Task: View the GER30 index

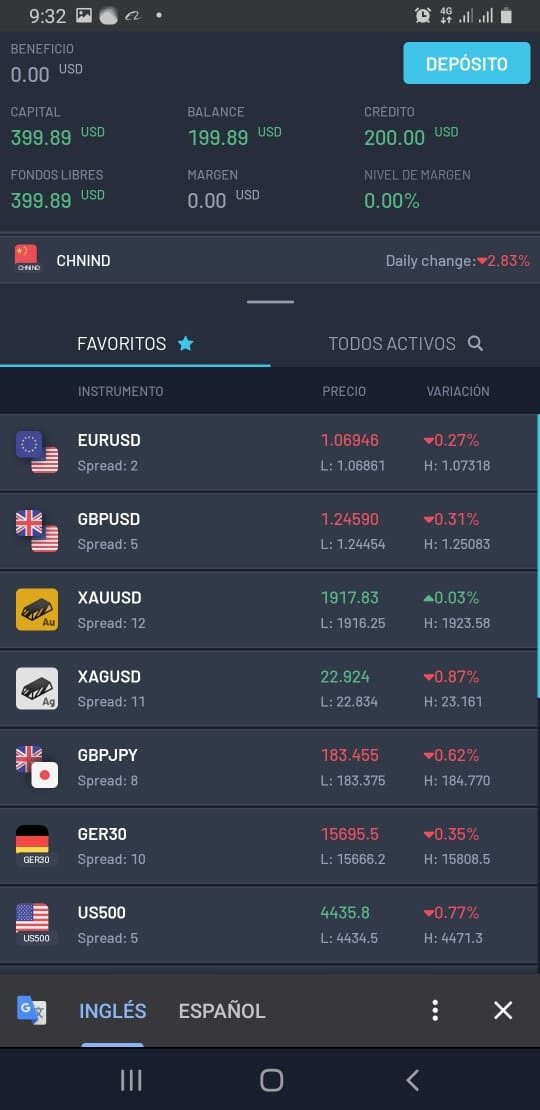Action: pyautogui.click(x=269, y=847)
